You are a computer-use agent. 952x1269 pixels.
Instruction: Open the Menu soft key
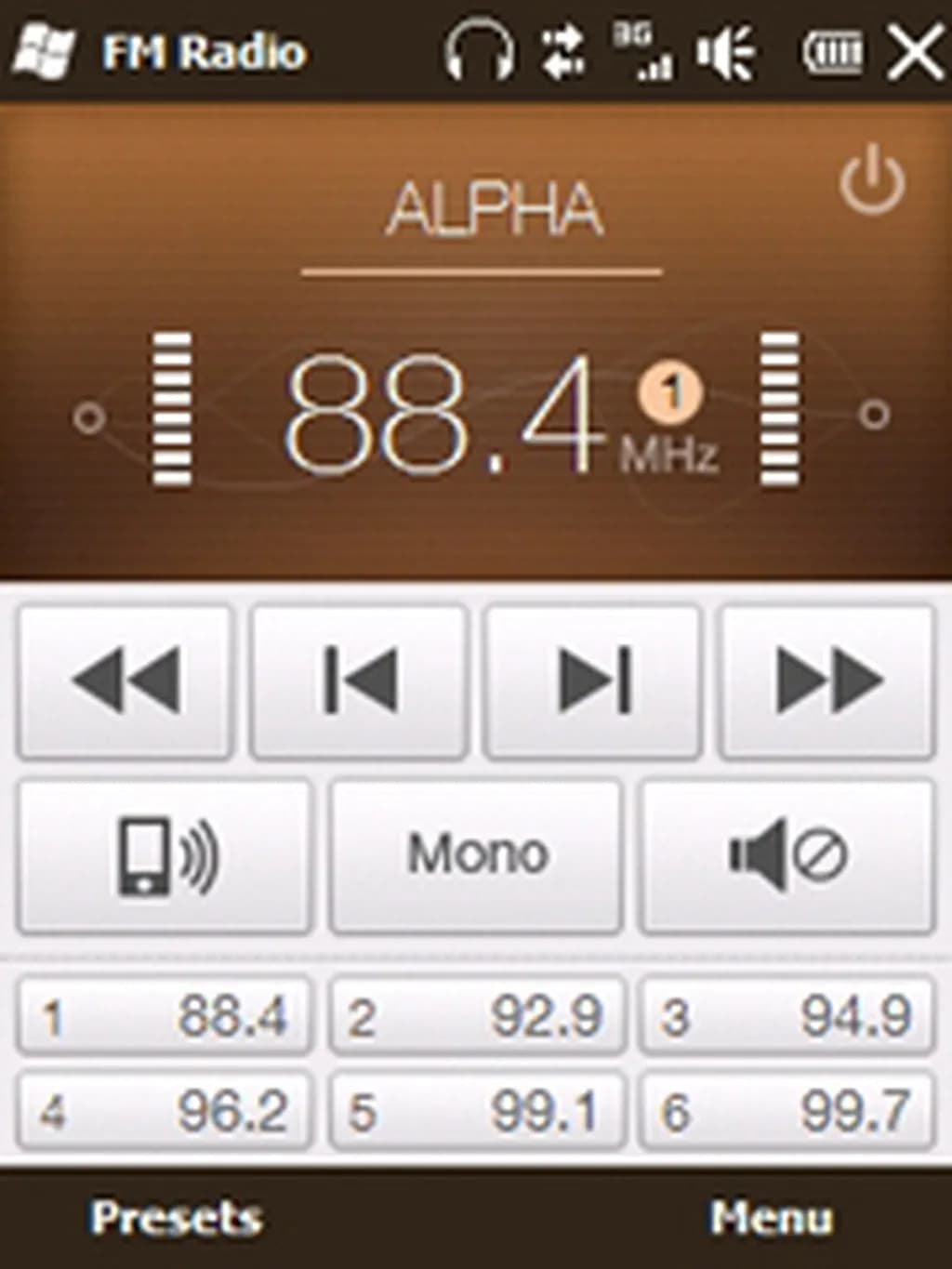coord(771,1218)
